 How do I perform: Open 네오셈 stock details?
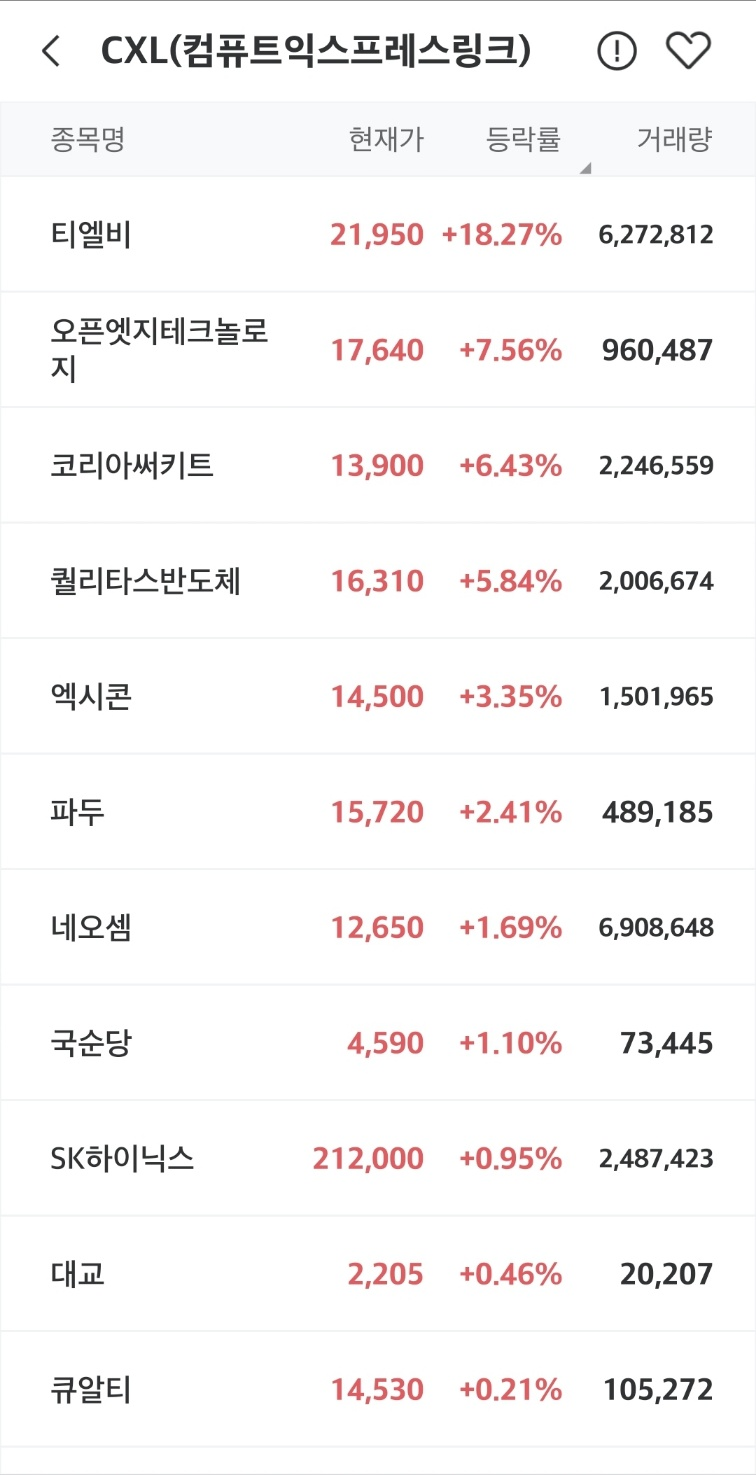(378, 928)
